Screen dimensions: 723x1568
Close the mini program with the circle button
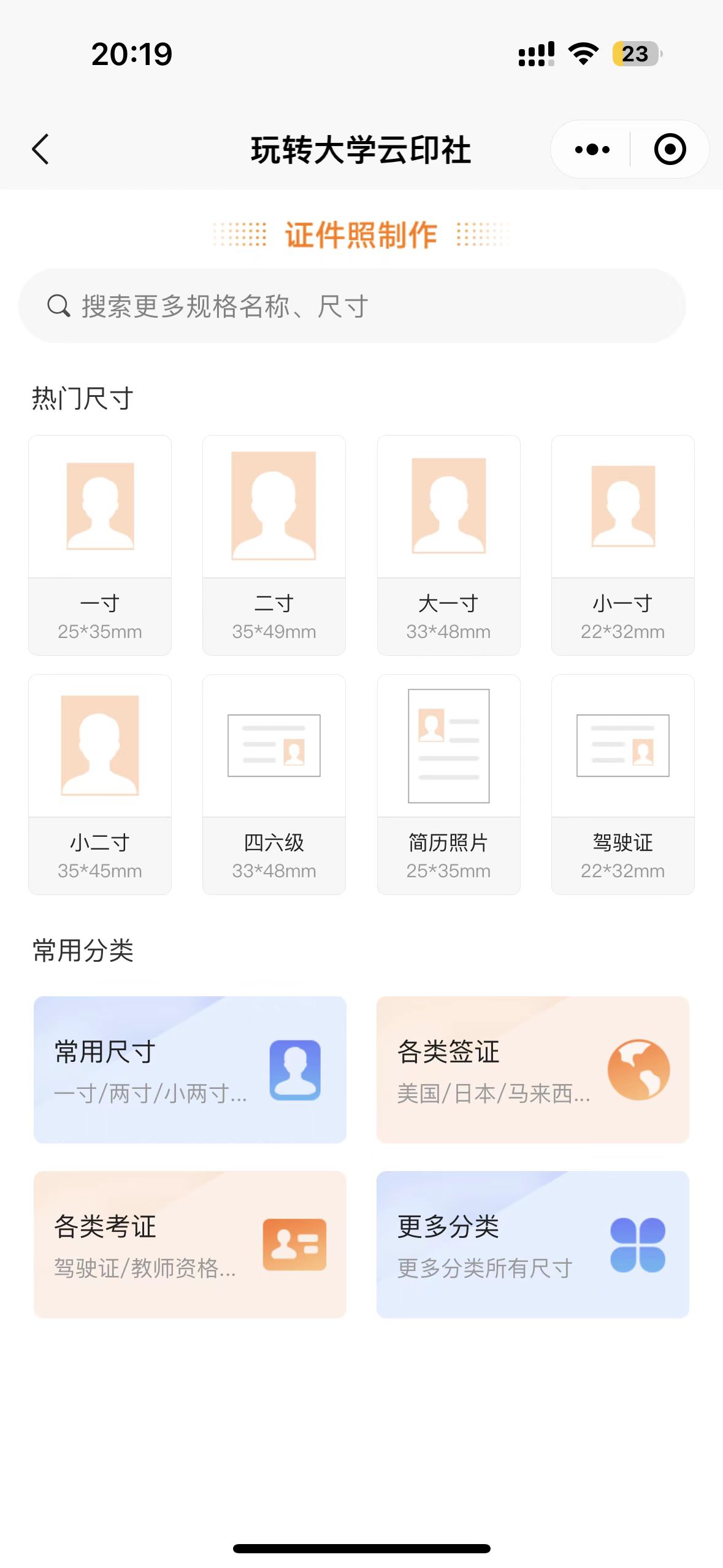[669, 150]
